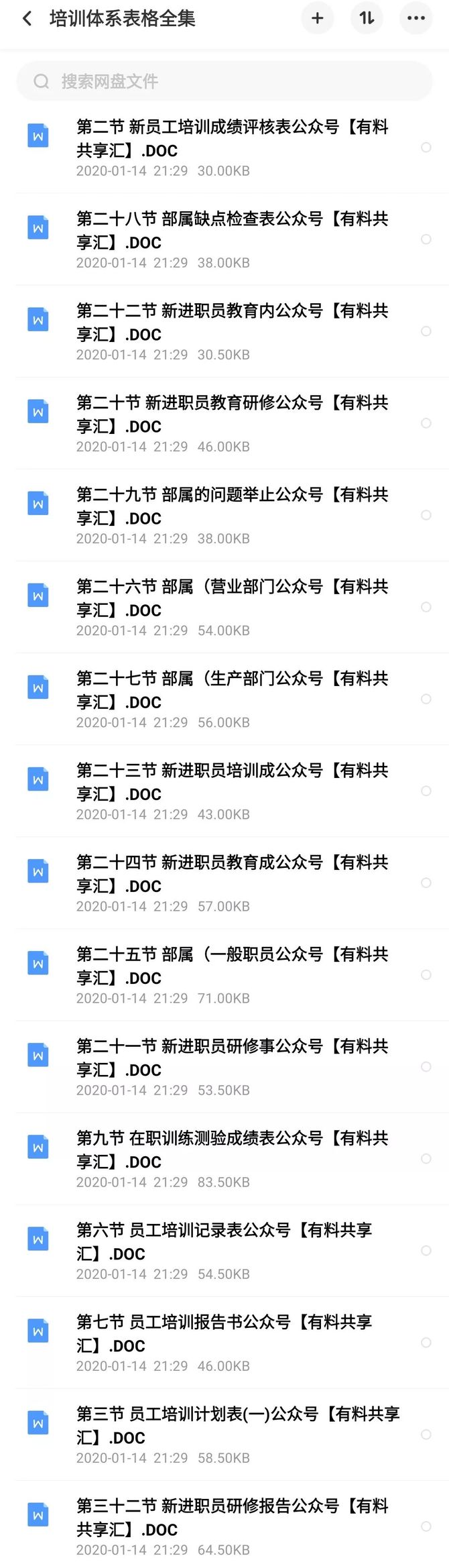Tick the checkbox for 第二十七节 部属（生产部门
Screen dimensions: 449x1568
pos(426,699)
